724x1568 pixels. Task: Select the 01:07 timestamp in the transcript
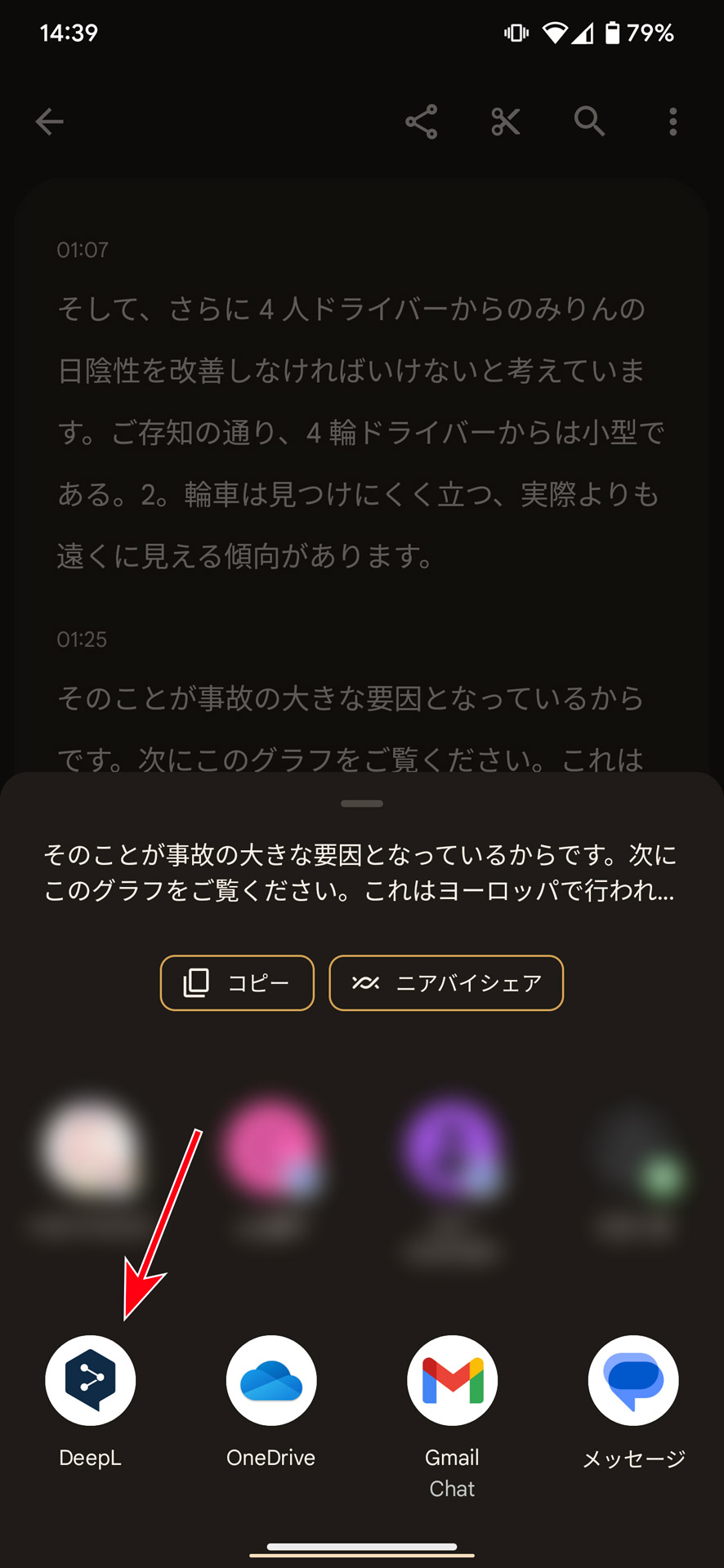pos(81,250)
